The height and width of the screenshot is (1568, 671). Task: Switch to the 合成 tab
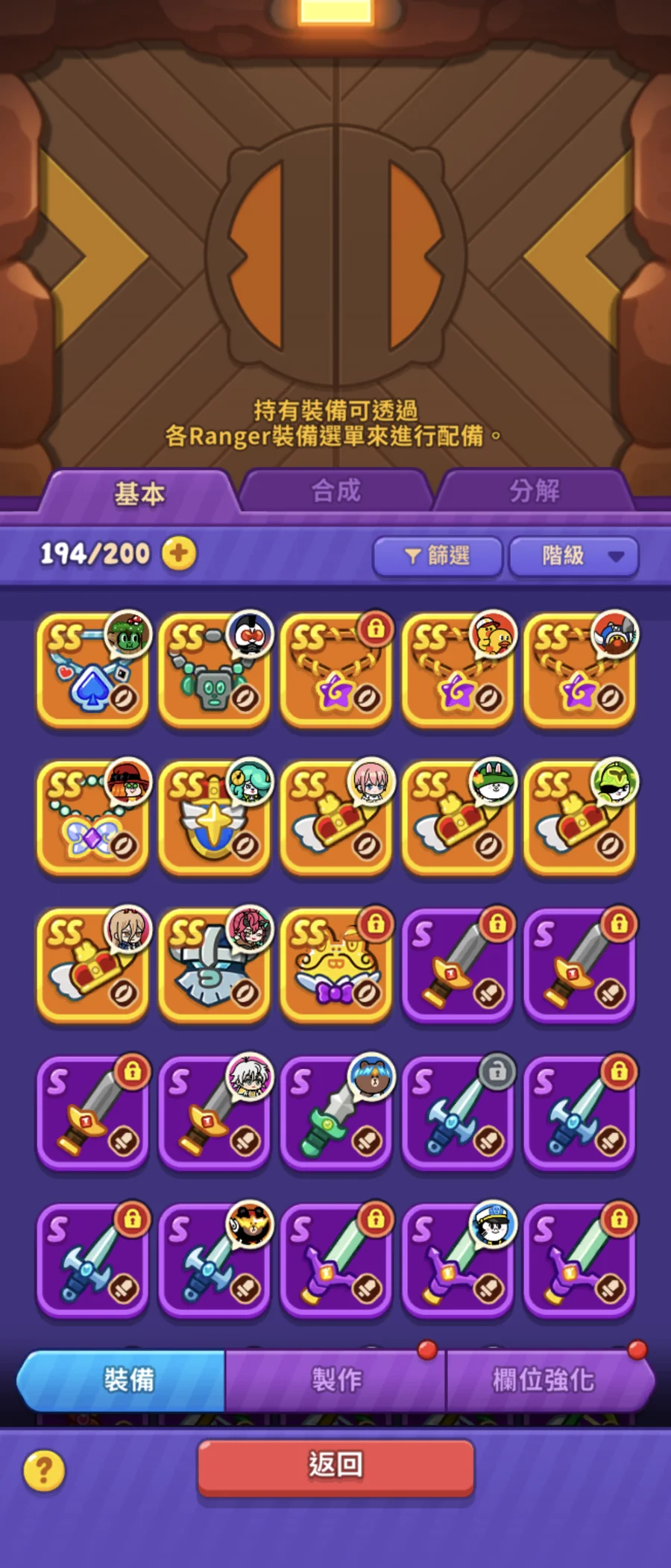point(335,492)
